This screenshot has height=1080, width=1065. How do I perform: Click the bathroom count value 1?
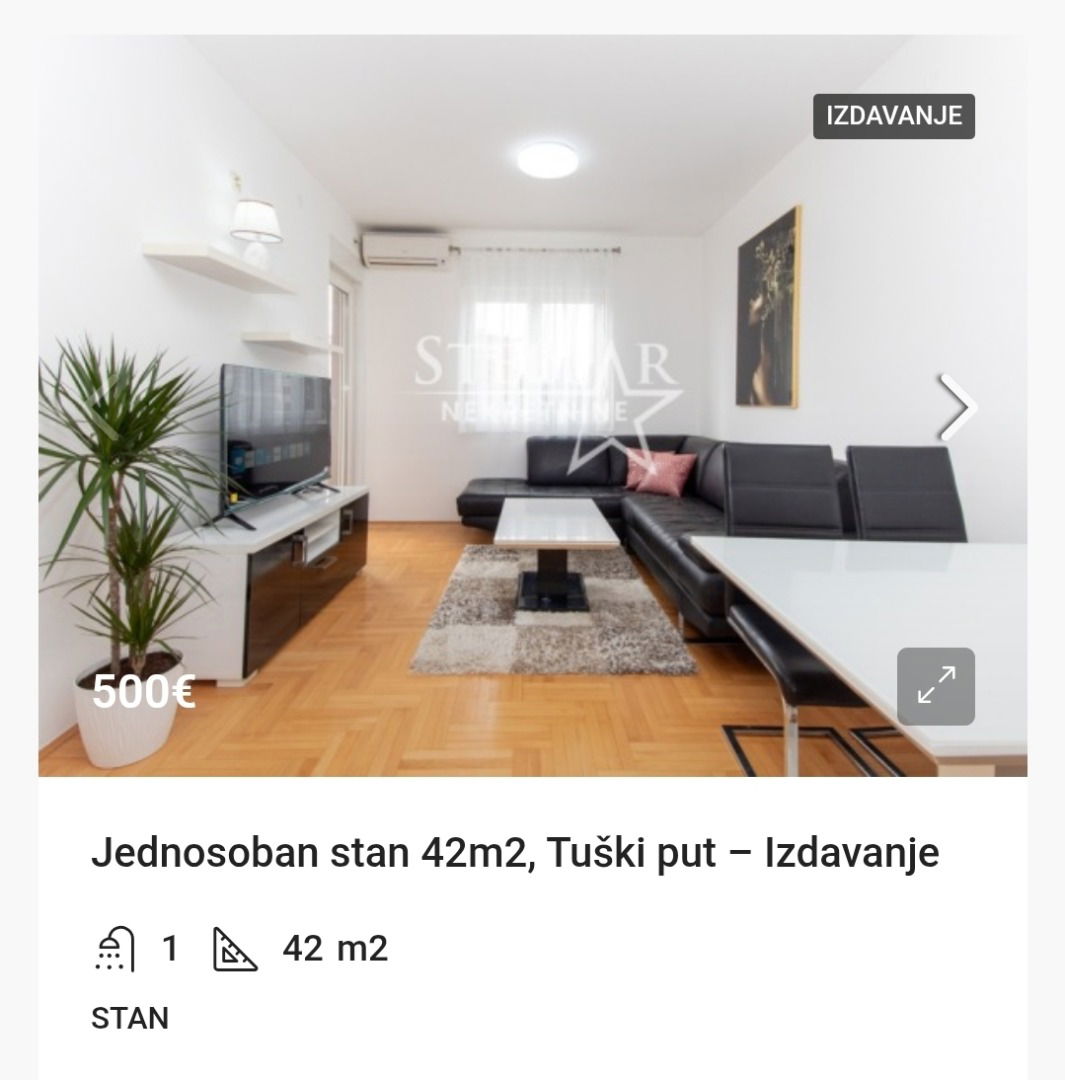point(170,950)
